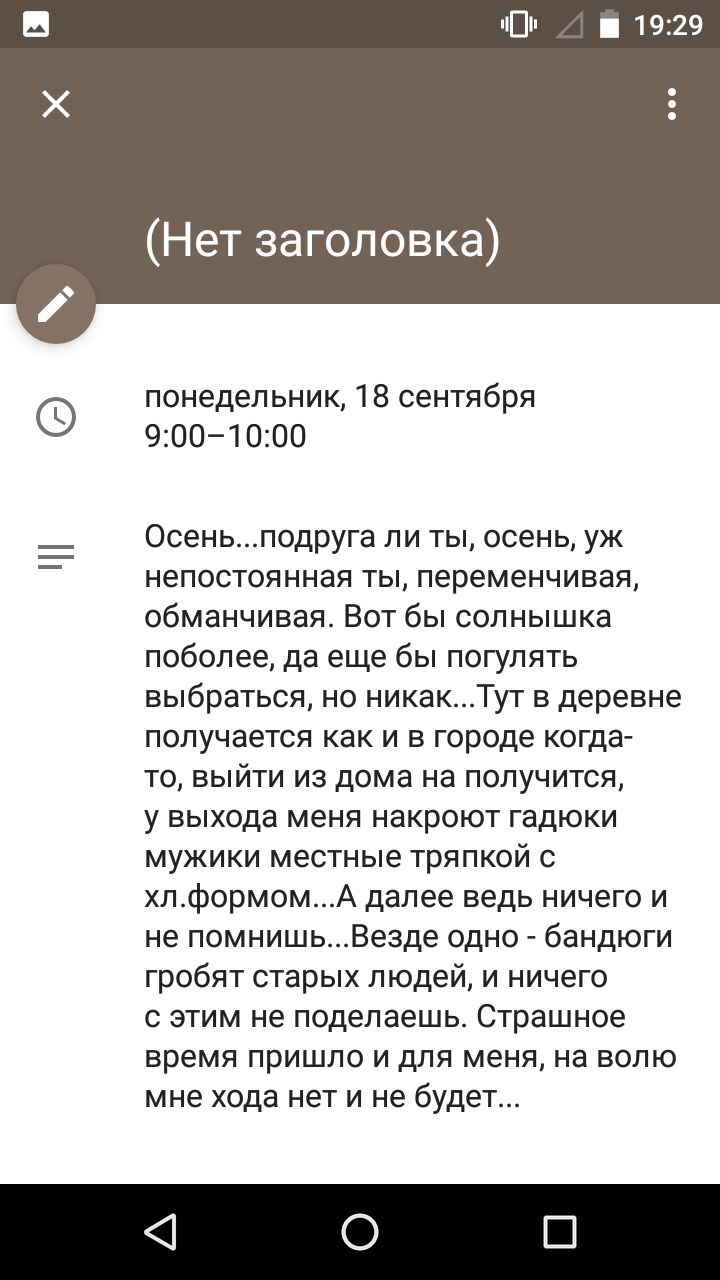This screenshot has height=1280, width=720.
Task: Tap the system back button
Action: [x=160, y=1232]
